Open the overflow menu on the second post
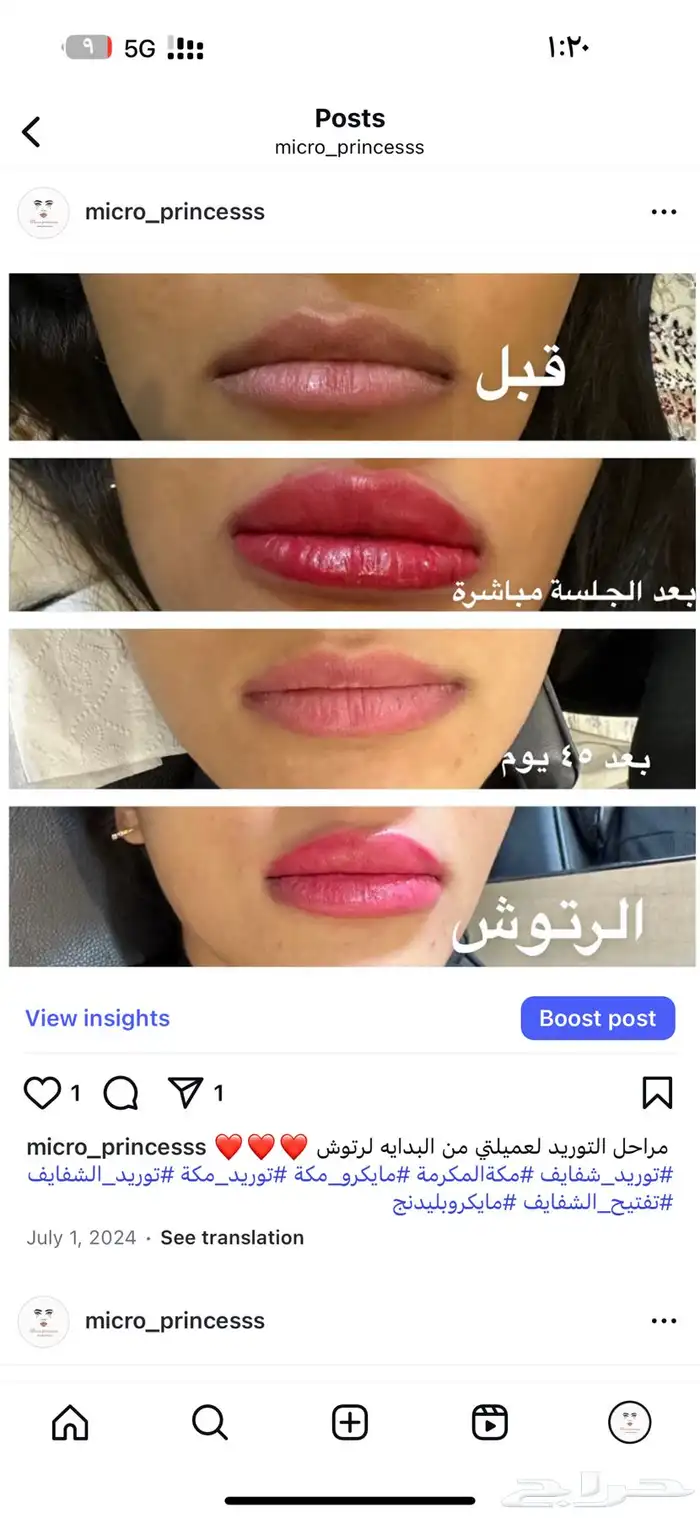Screen dimensions: 700x1518 [x=664, y=1321]
